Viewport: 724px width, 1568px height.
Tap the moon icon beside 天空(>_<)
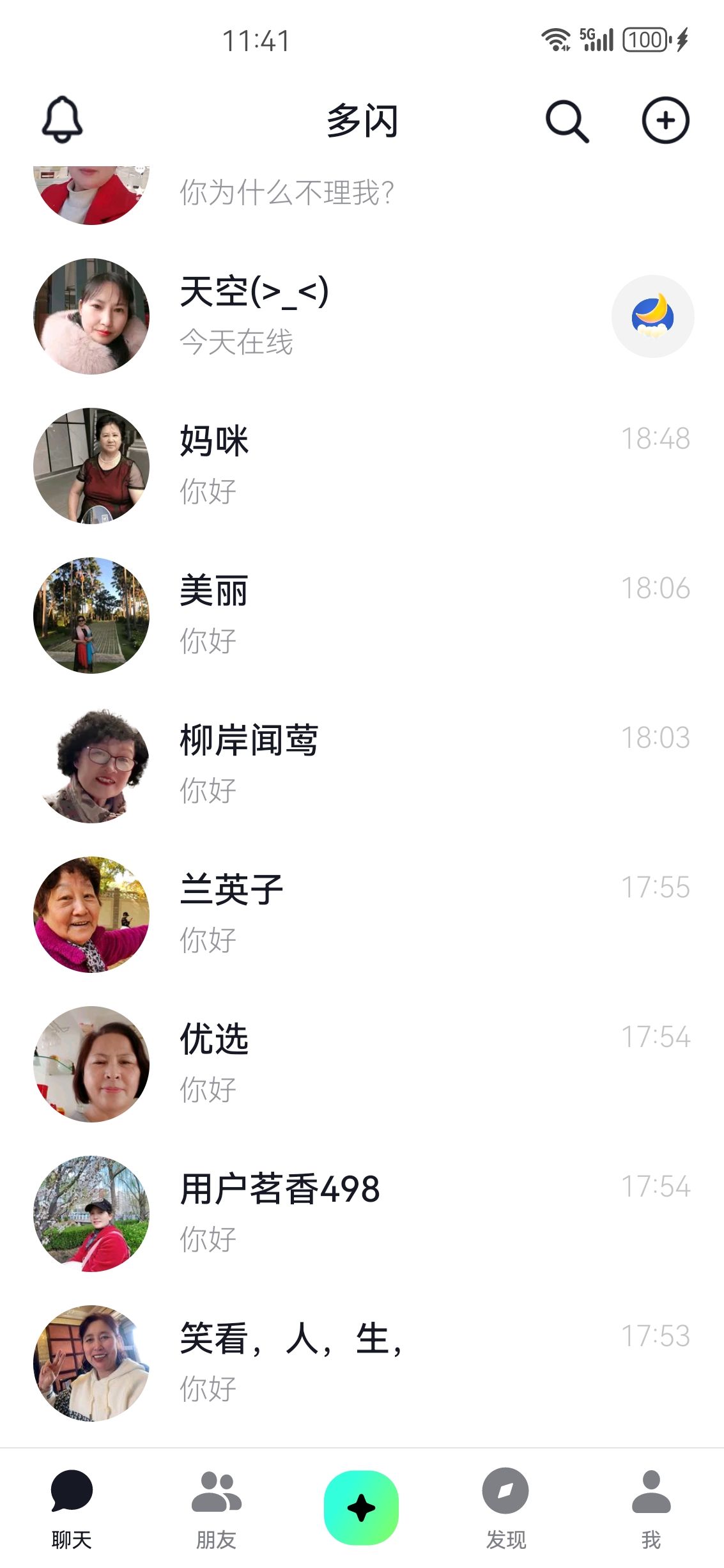point(652,316)
